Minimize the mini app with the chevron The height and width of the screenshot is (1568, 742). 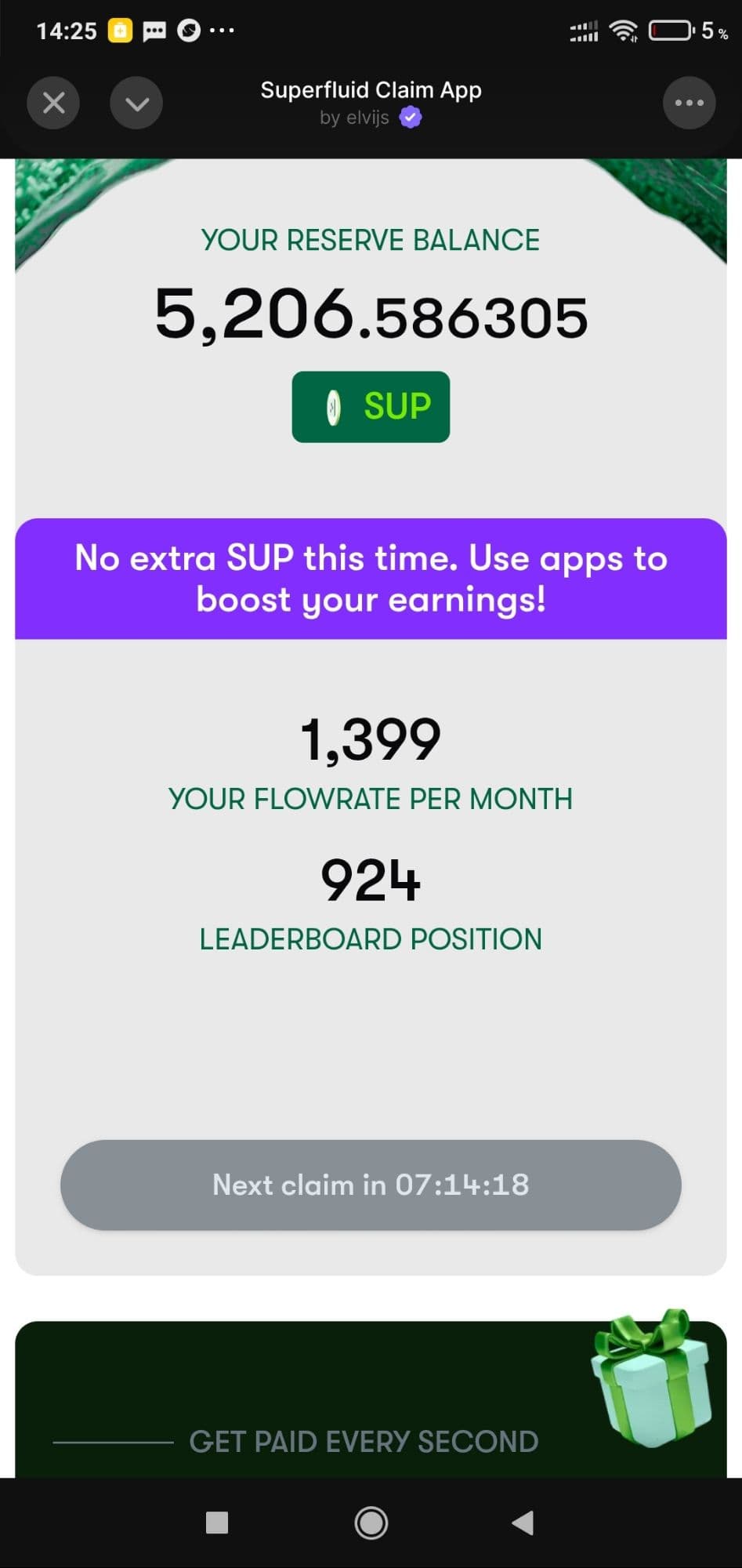coord(136,103)
